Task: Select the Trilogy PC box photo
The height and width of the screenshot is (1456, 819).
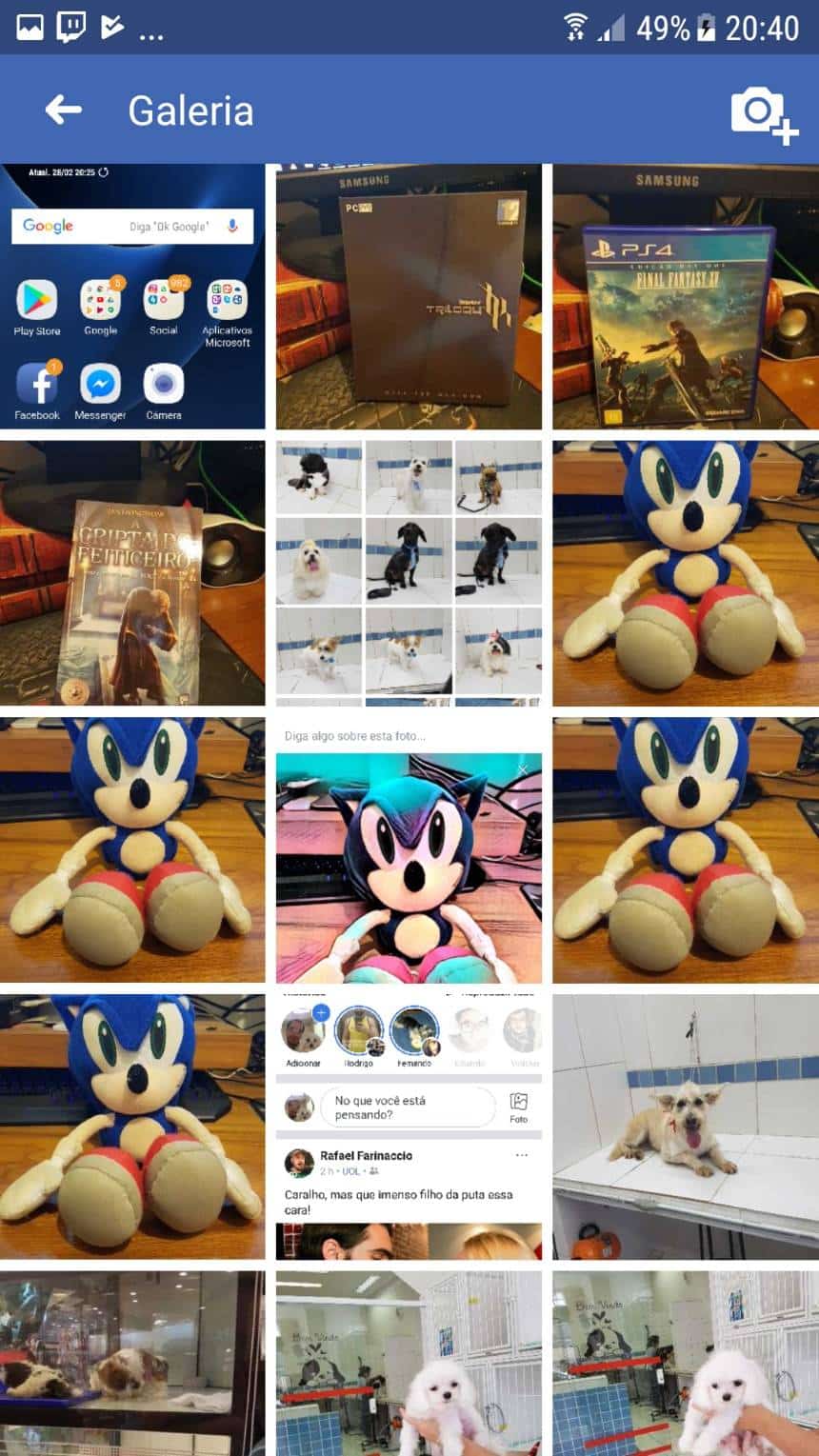Action: [409, 296]
